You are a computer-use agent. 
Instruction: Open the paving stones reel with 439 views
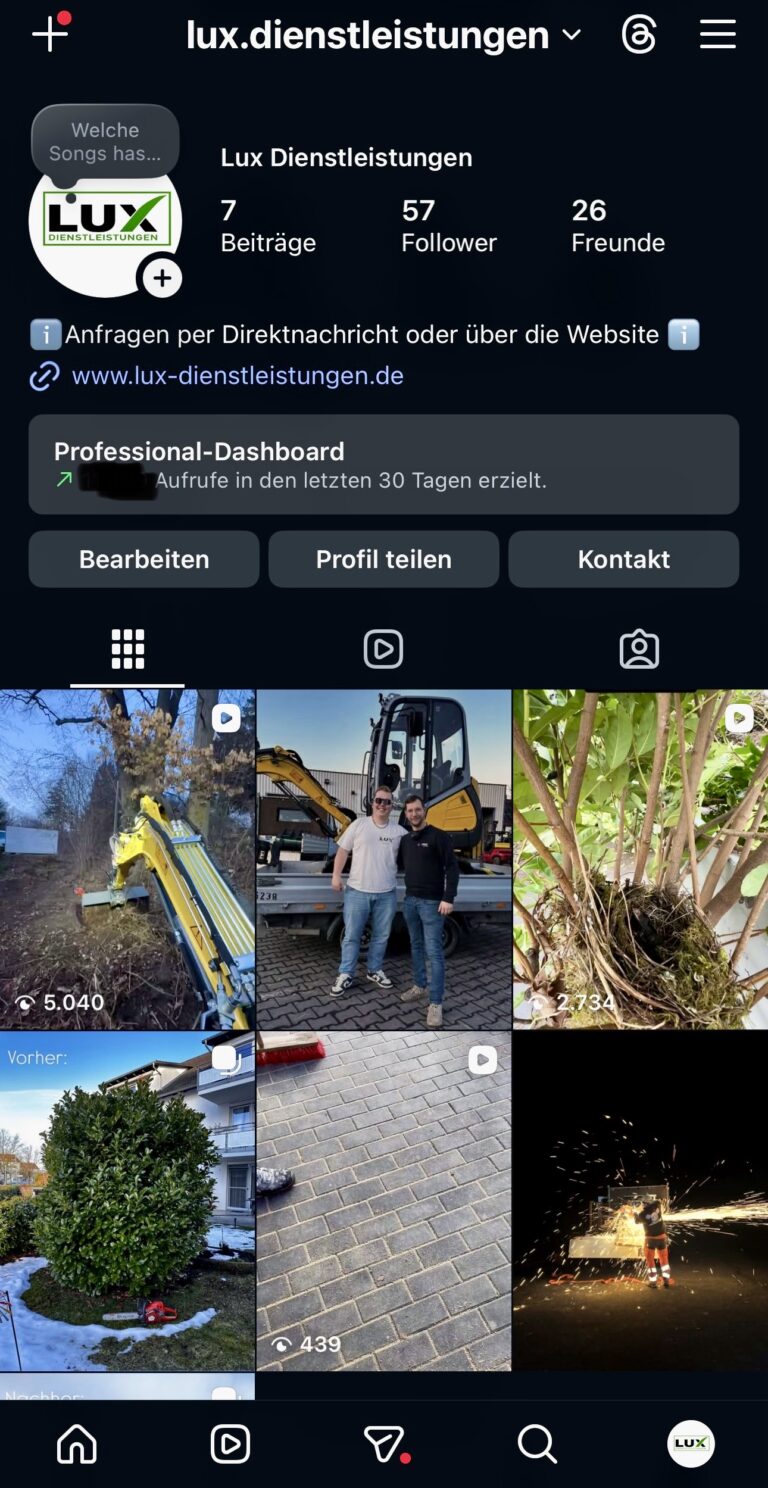pos(384,1200)
